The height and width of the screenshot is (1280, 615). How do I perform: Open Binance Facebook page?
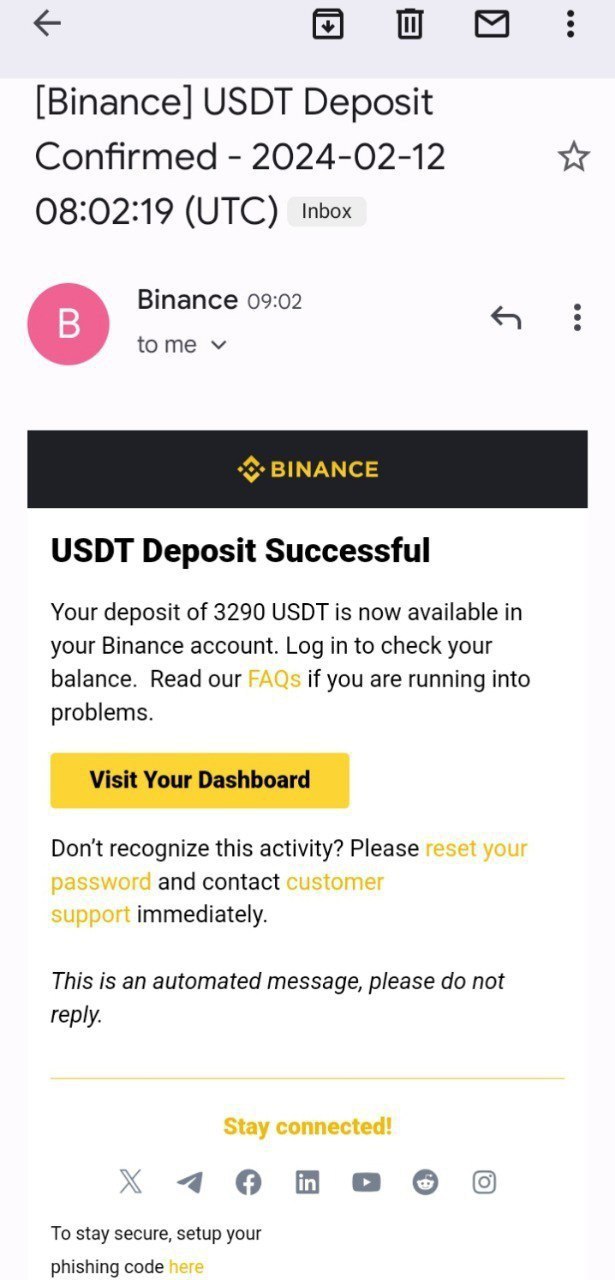click(248, 1182)
